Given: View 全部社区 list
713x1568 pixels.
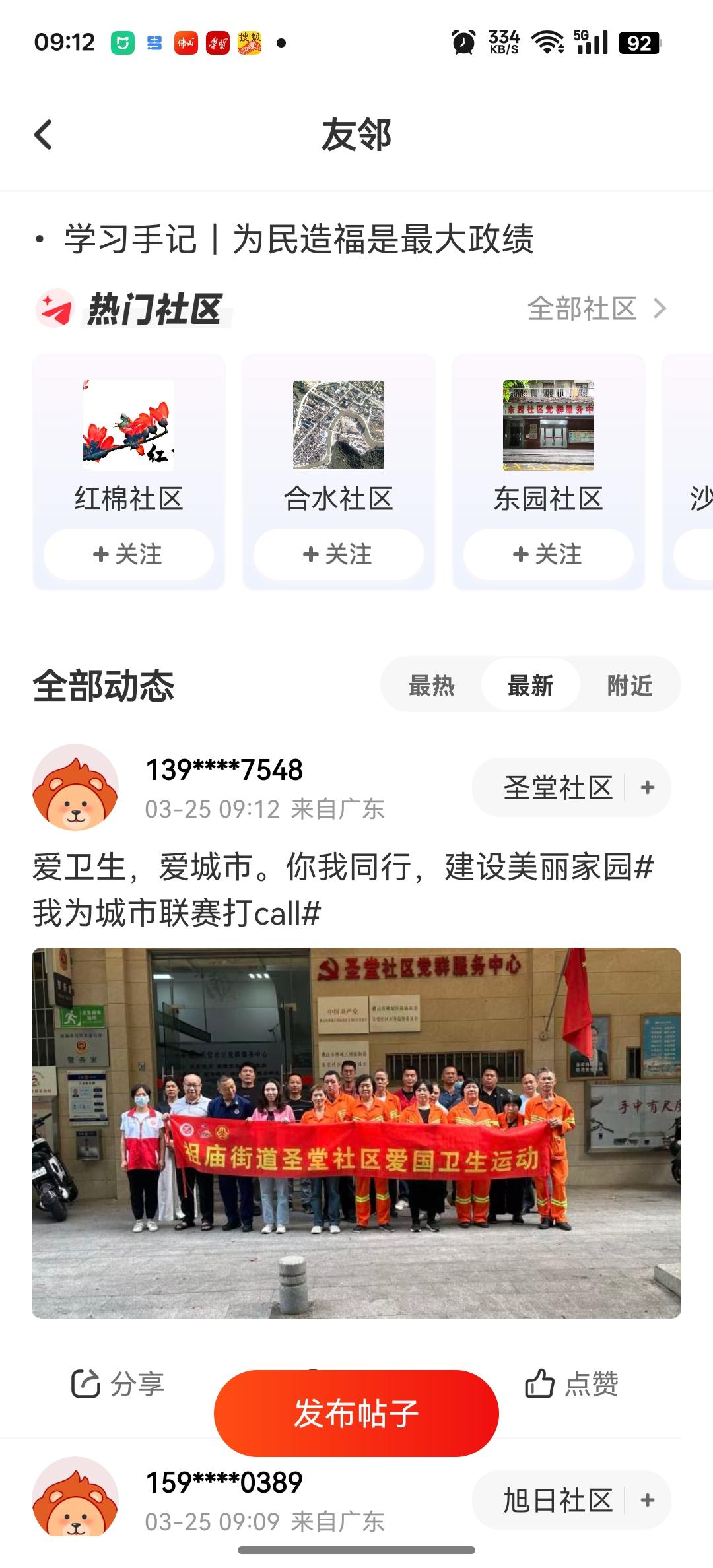Looking at the screenshot, I should click(597, 308).
